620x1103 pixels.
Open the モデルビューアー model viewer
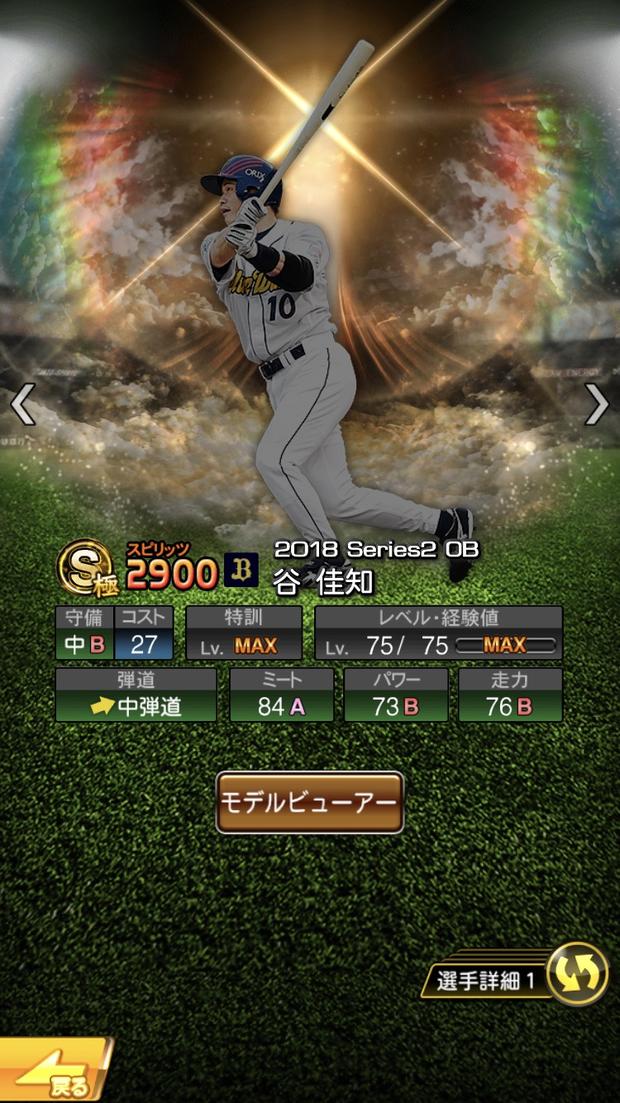tap(310, 802)
